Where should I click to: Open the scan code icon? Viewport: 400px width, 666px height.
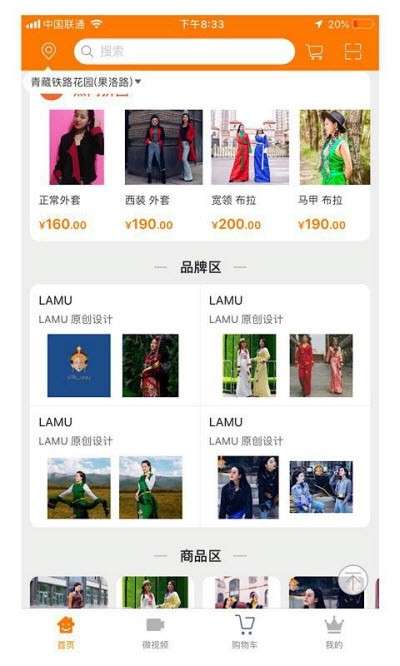click(353, 52)
